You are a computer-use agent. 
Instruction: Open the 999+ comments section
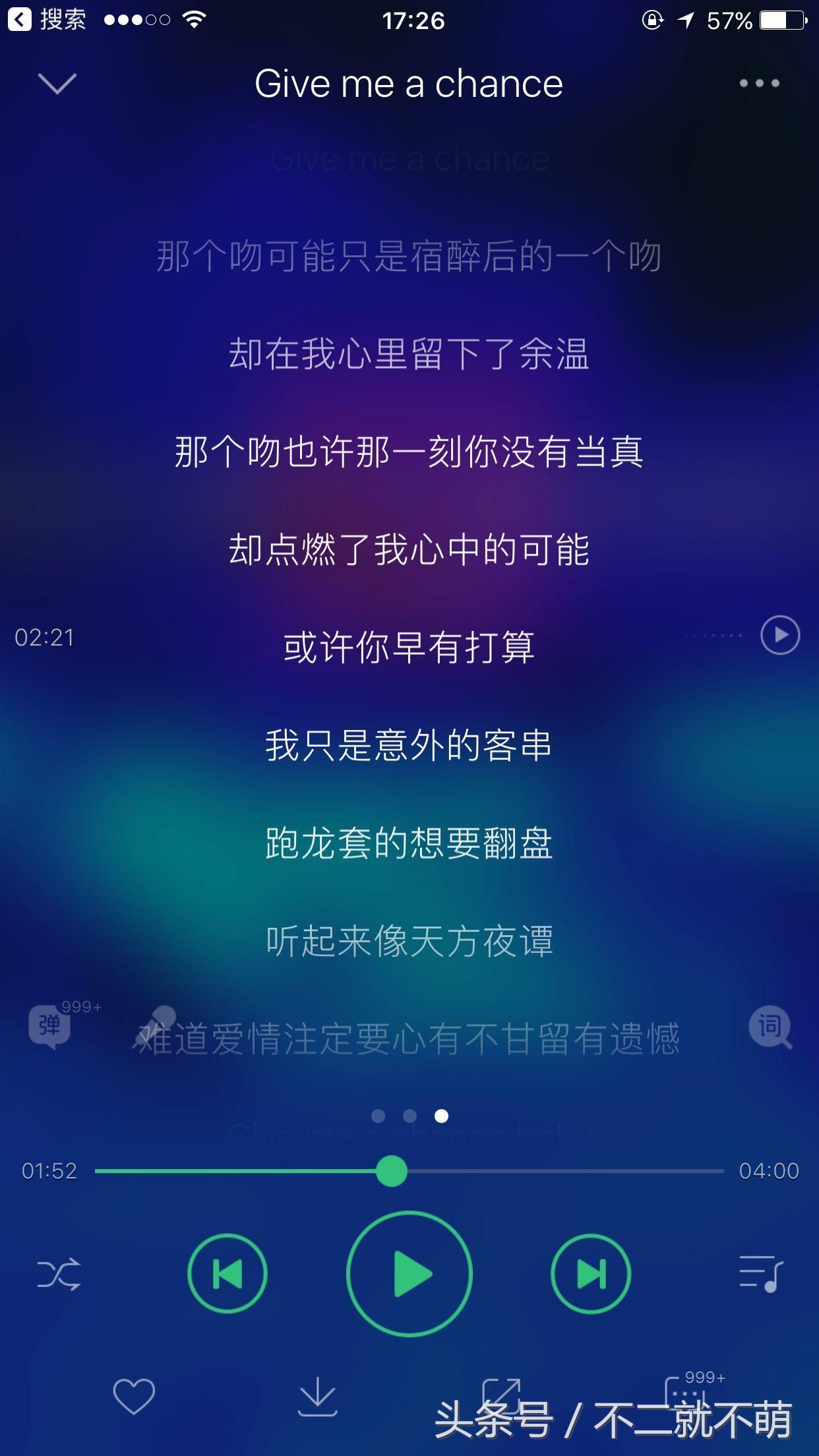(x=686, y=1393)
